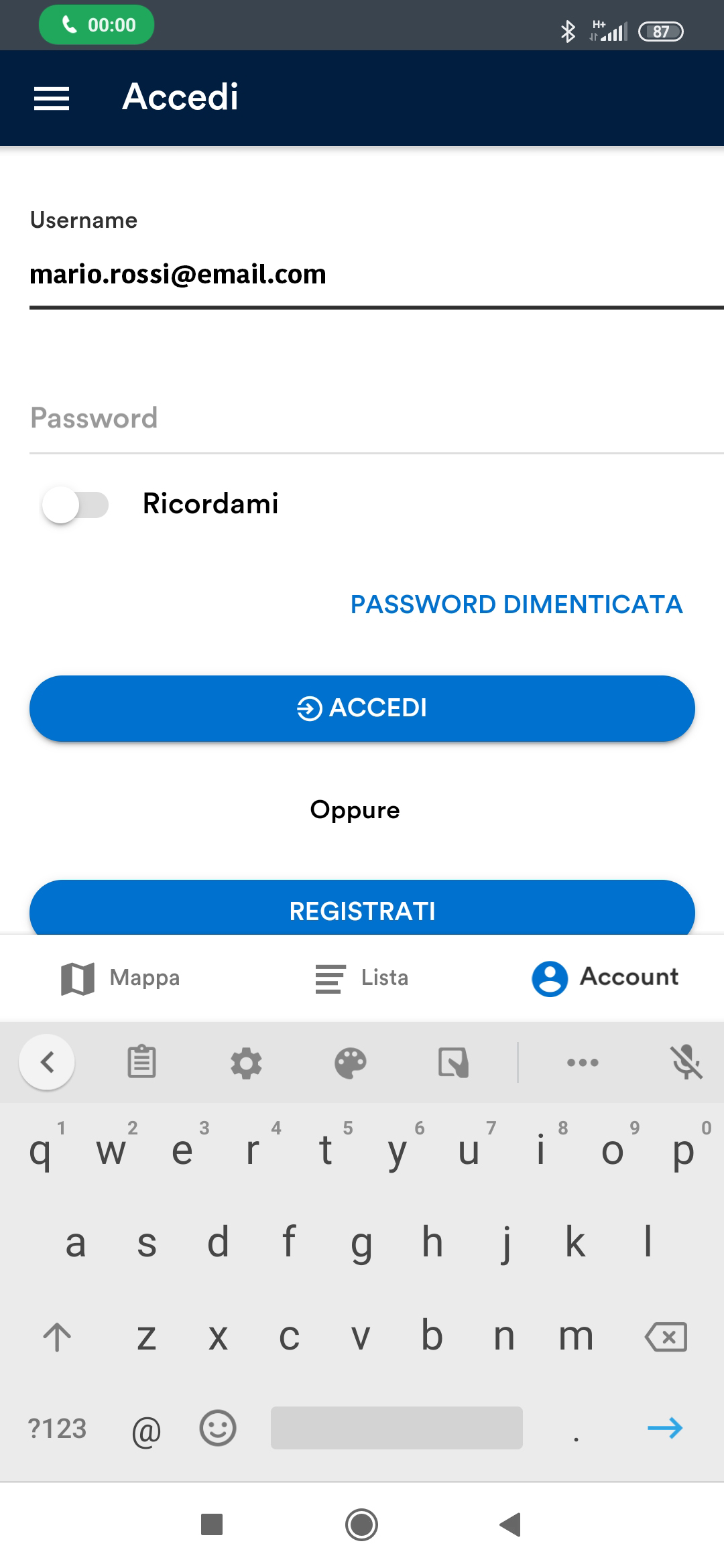Select the Account tab
This screenshot has width=724, height=1568.
click(x=605, y=978)
